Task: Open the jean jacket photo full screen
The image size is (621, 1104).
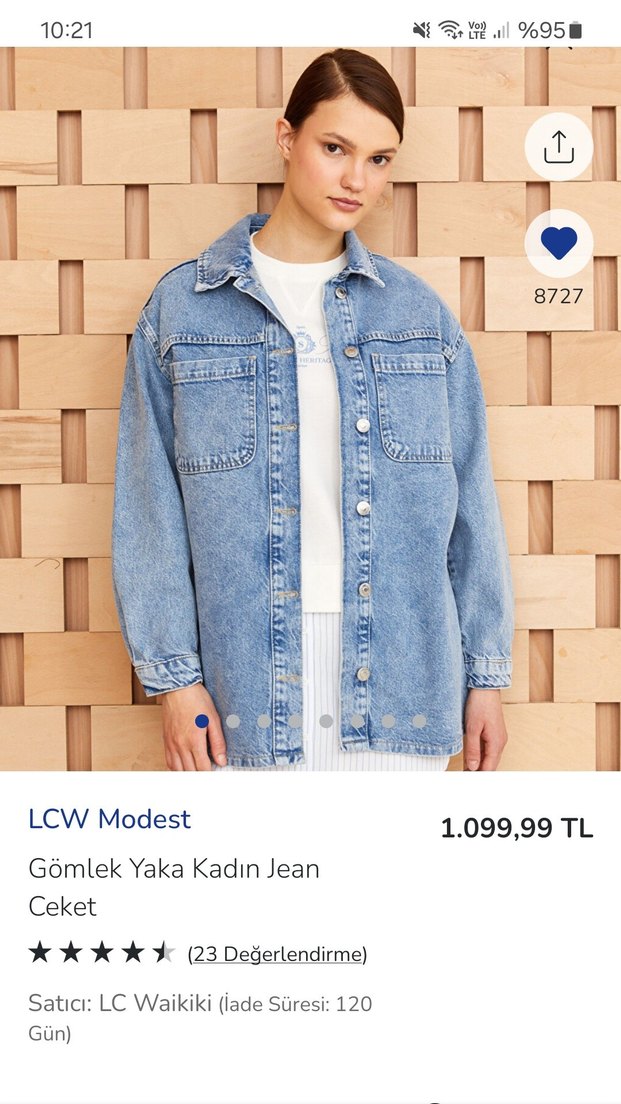Action: point(310,450)
